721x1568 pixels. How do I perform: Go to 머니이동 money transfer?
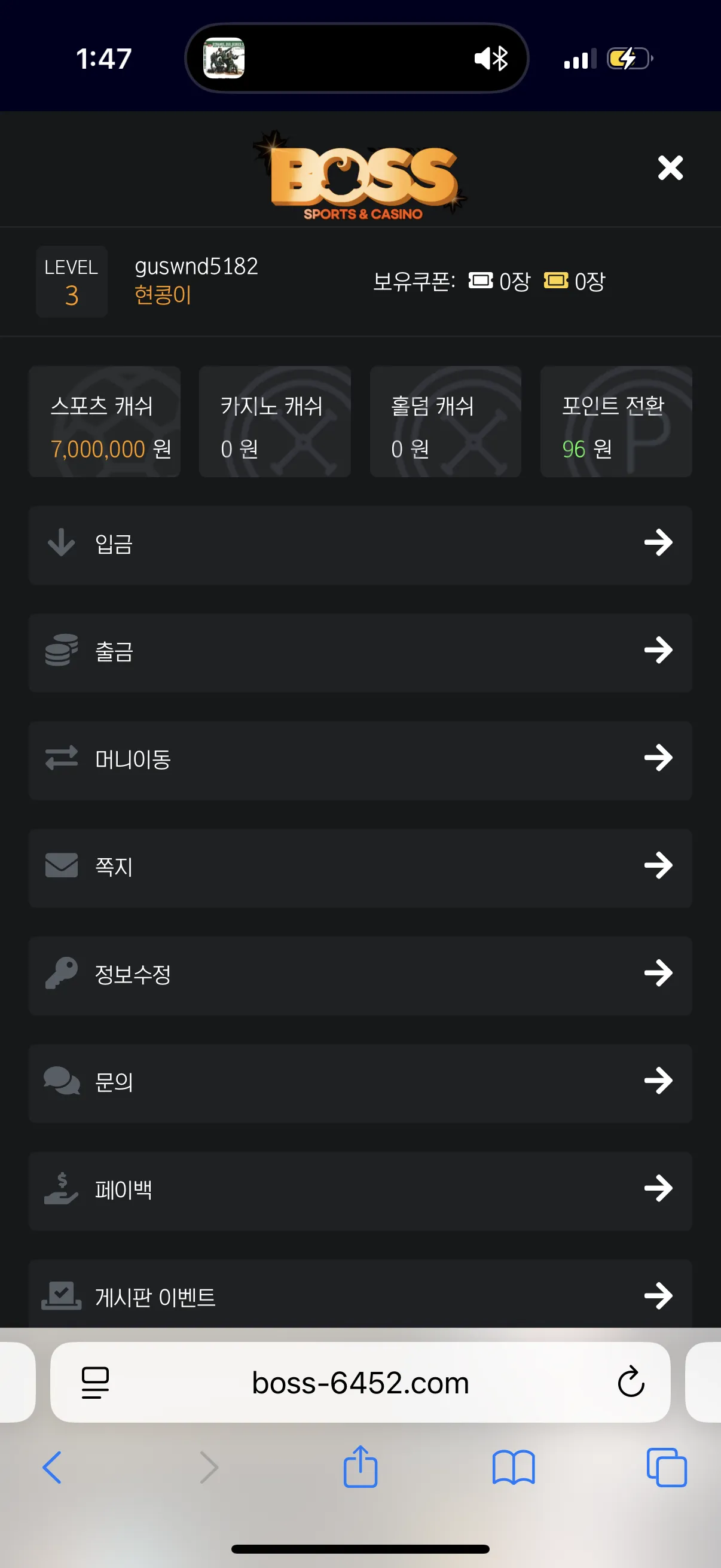[360, 759]
